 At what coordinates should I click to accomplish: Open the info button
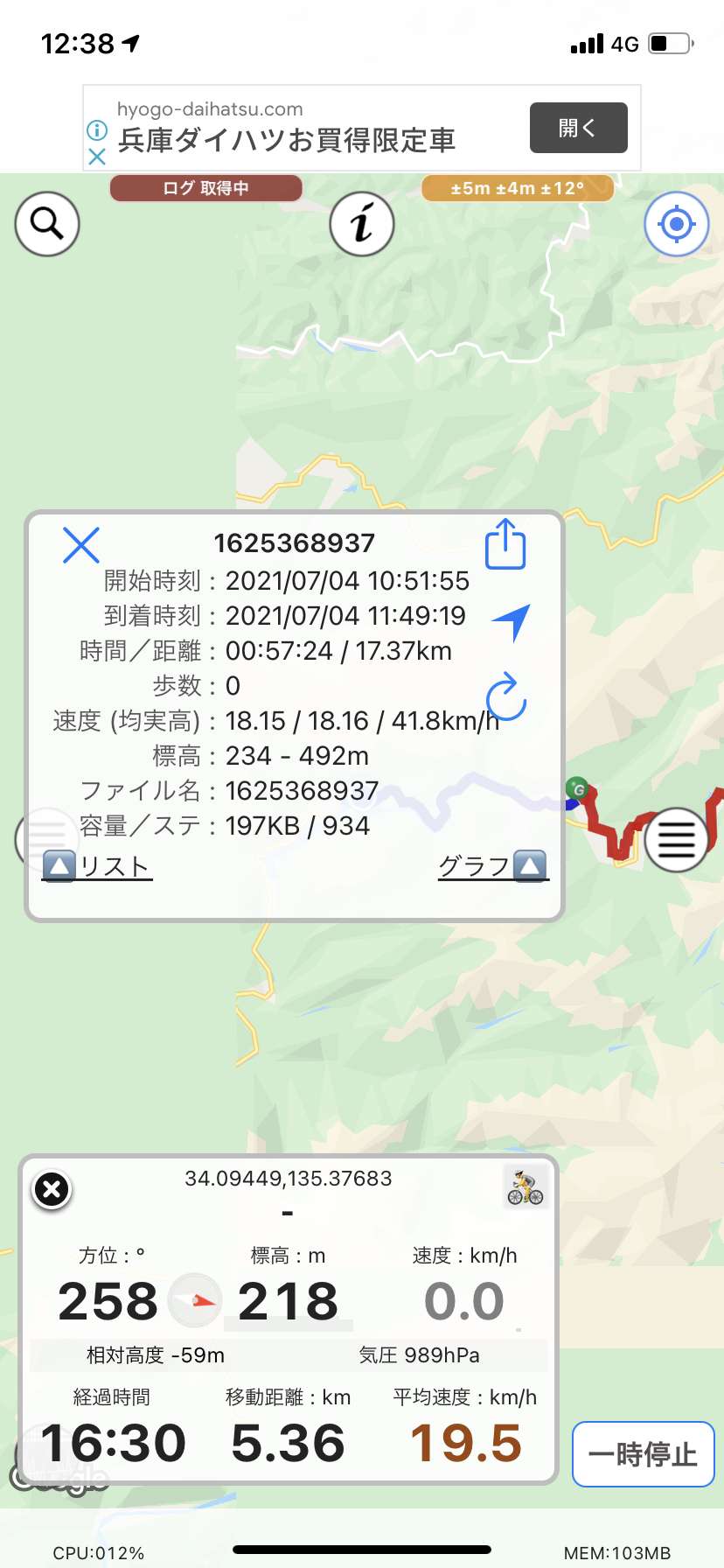click(362, 224)
